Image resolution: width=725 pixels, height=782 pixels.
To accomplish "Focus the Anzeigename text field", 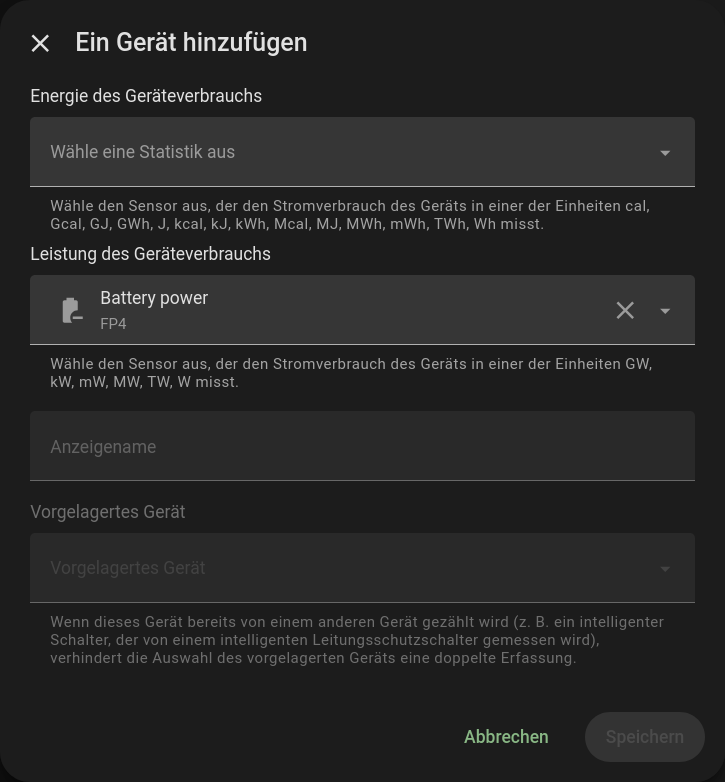I will tap(362, 446).
